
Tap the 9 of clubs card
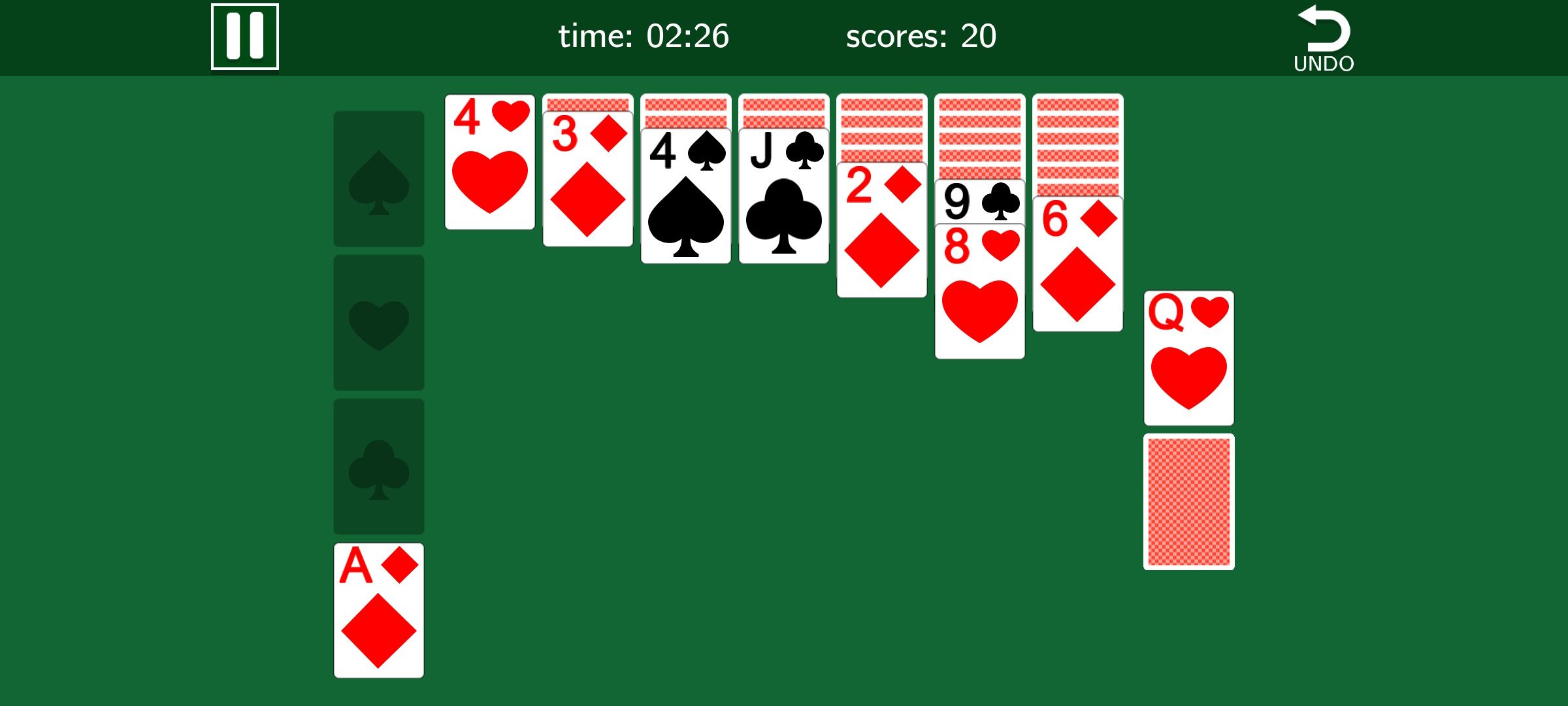(x=979, y=201)
